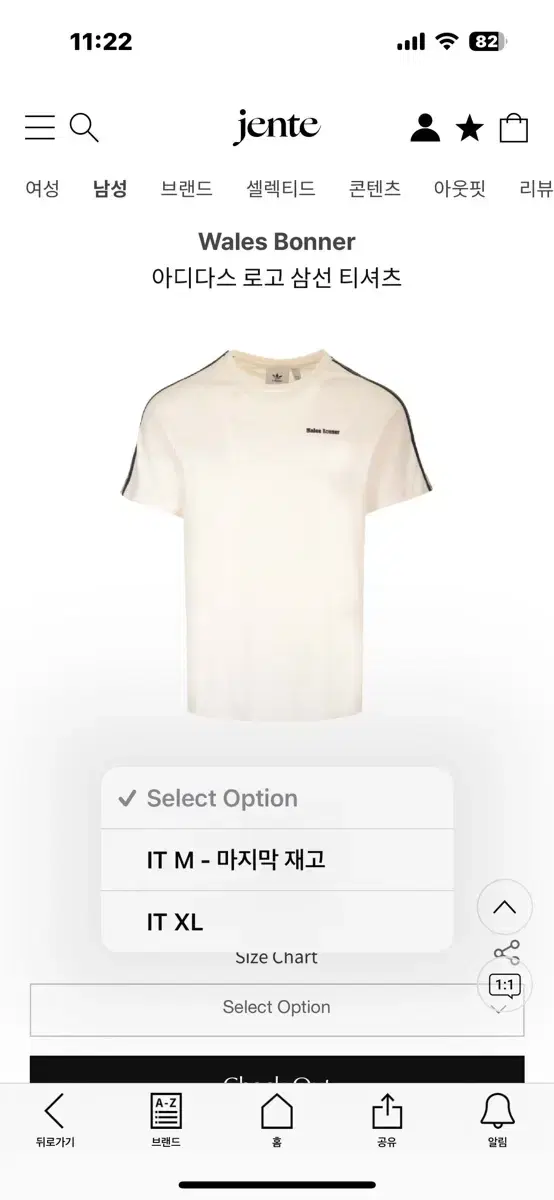
Task: Go to 홈 in the bottom bar
Action: (x=276, y=1120)
